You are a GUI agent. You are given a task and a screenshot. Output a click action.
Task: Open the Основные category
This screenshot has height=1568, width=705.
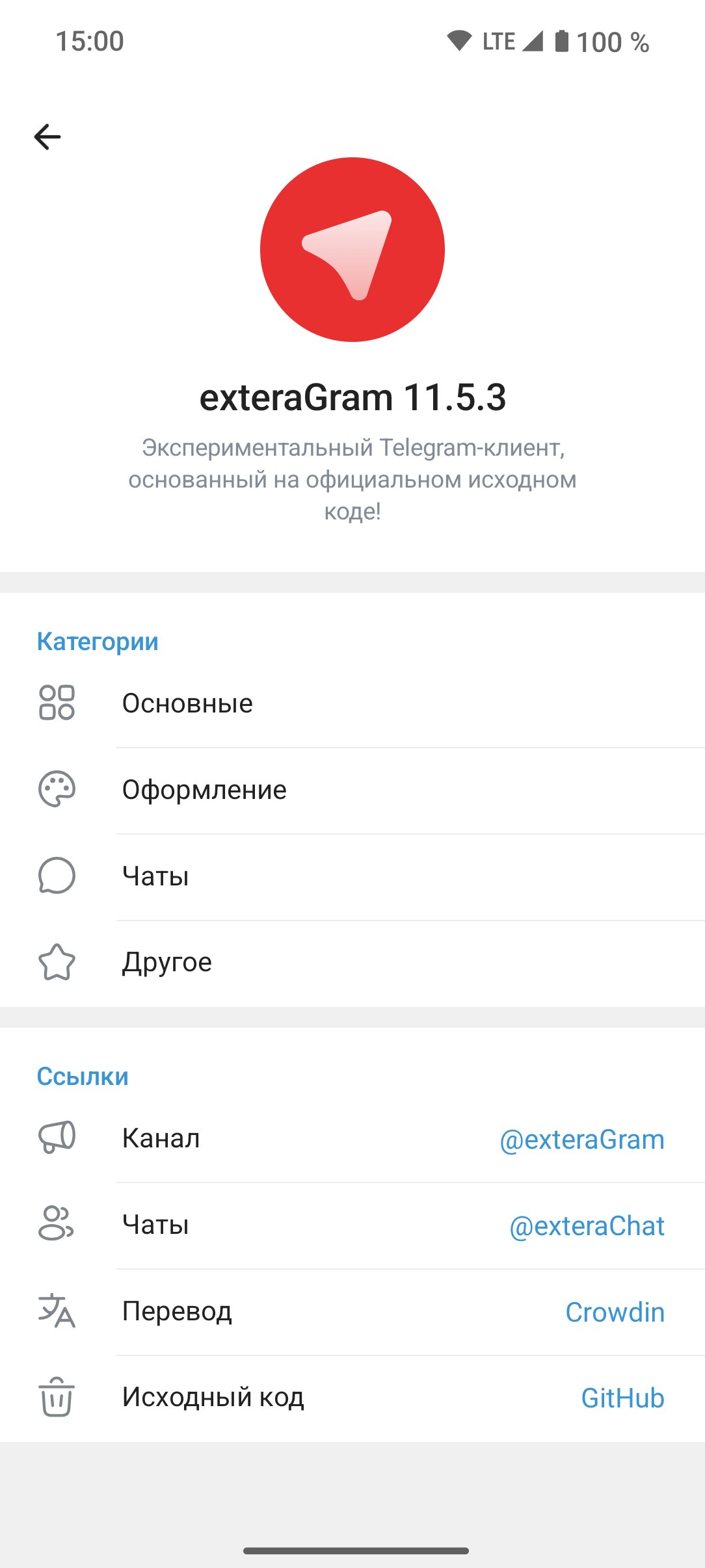coord(352,704)
